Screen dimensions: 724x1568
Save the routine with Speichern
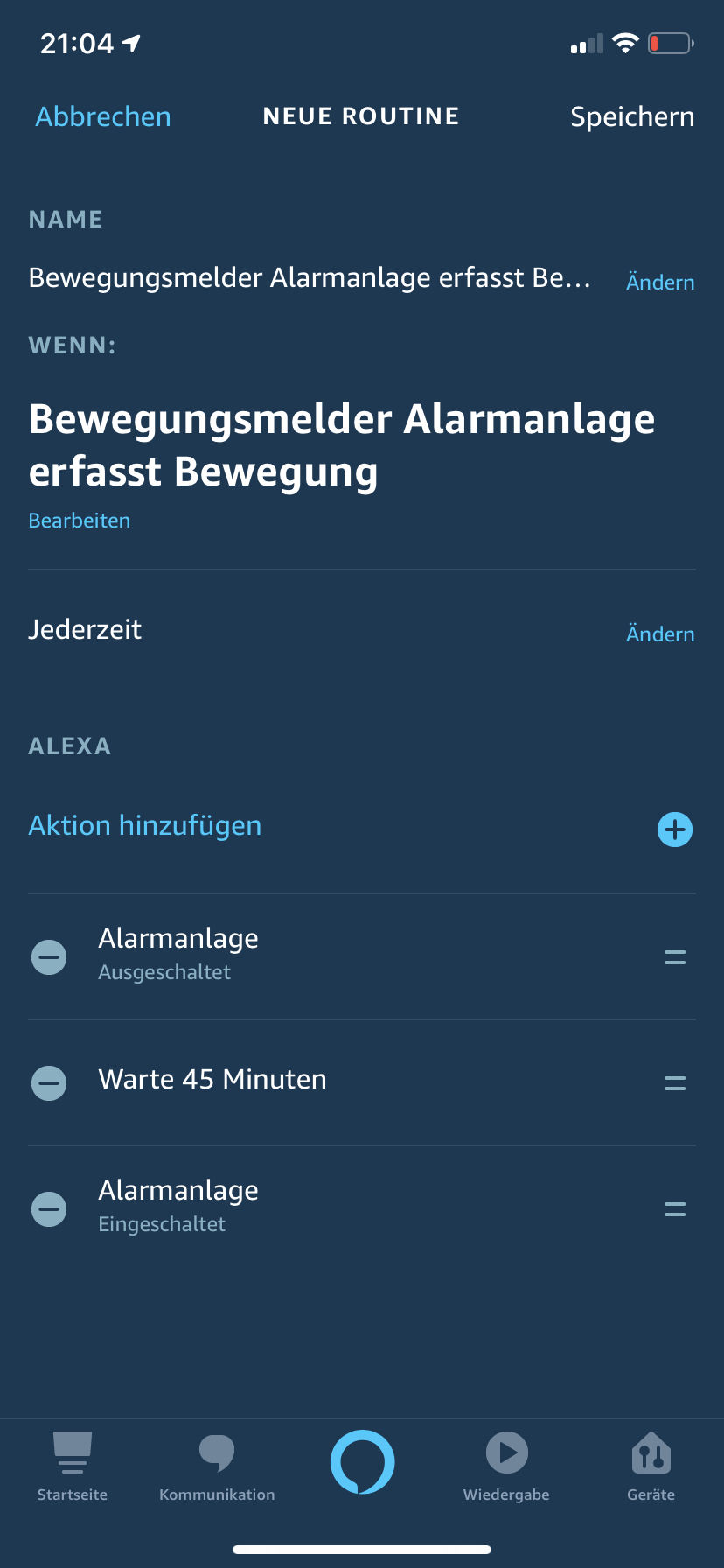tap(631, 116)
